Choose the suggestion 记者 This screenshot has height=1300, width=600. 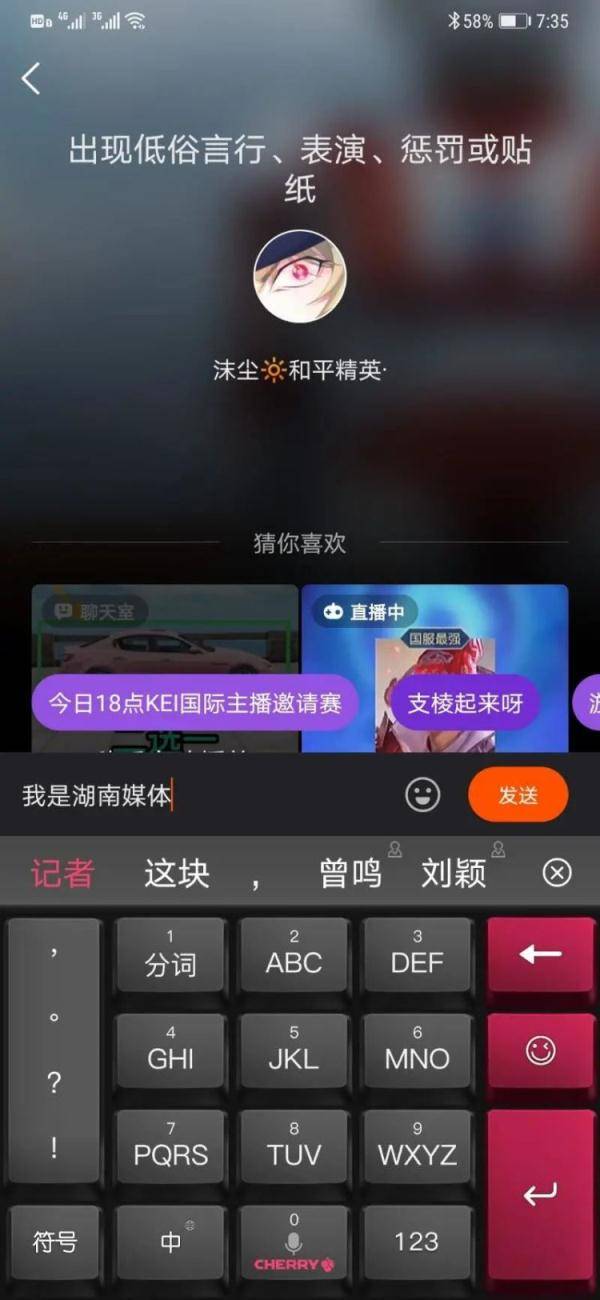[x=62, y=873]
